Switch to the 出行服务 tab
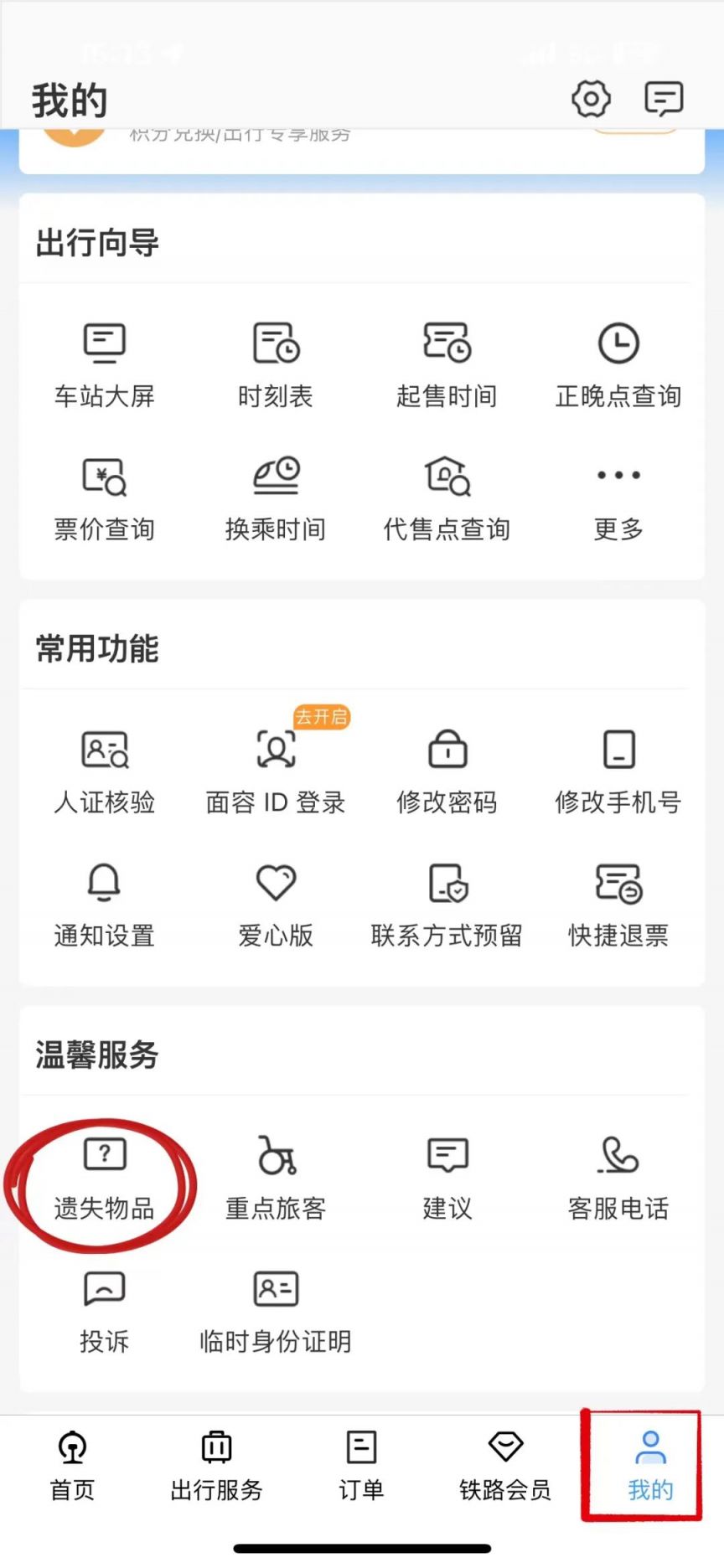 point(217,1466)
